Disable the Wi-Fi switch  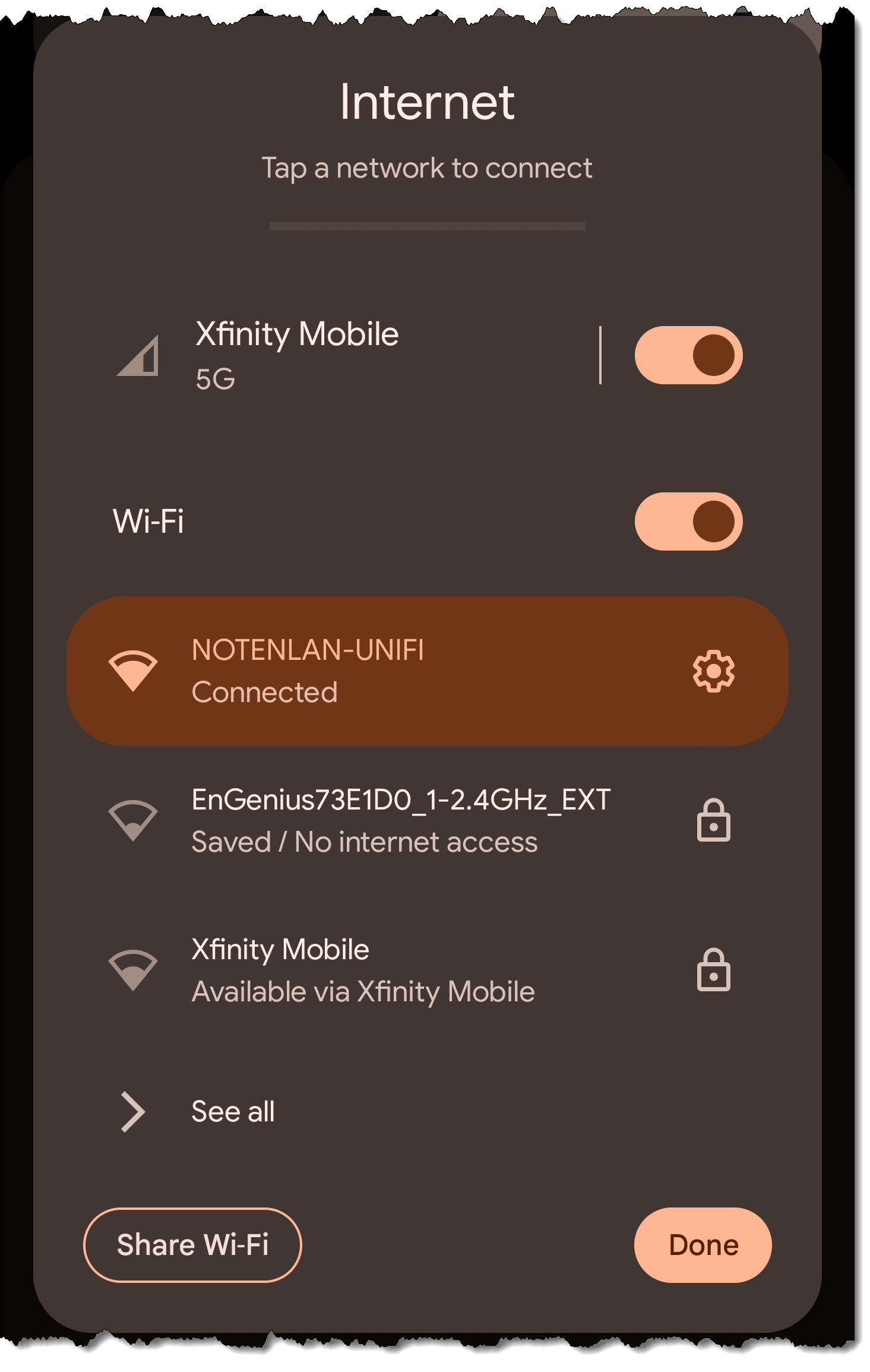coord(688,521)
